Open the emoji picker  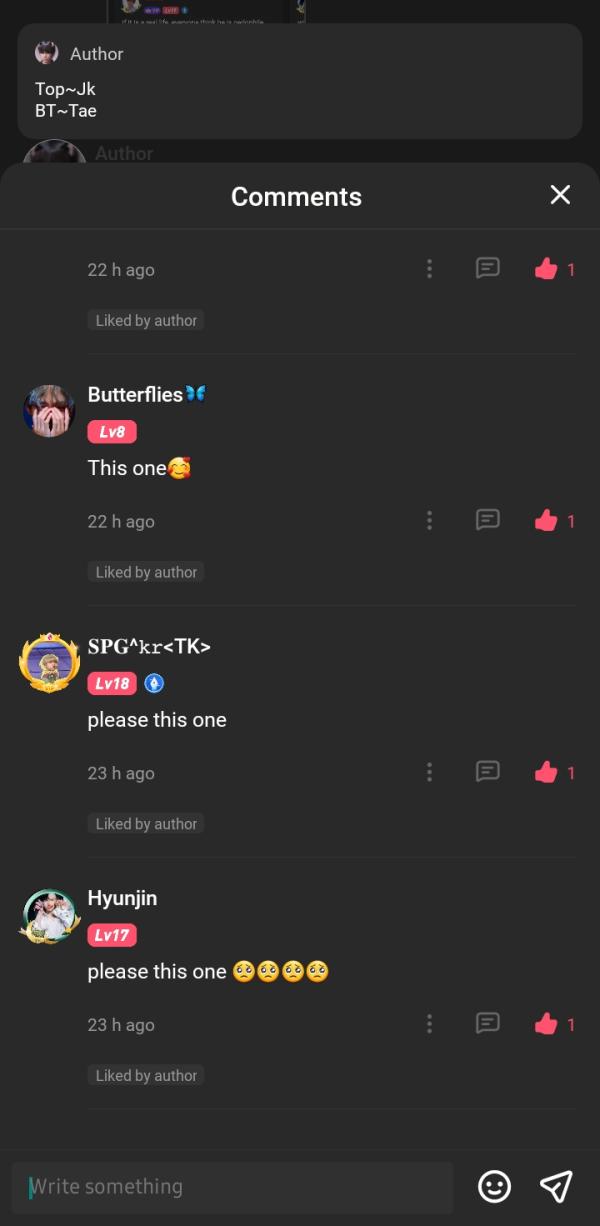tap(494, 1187)
